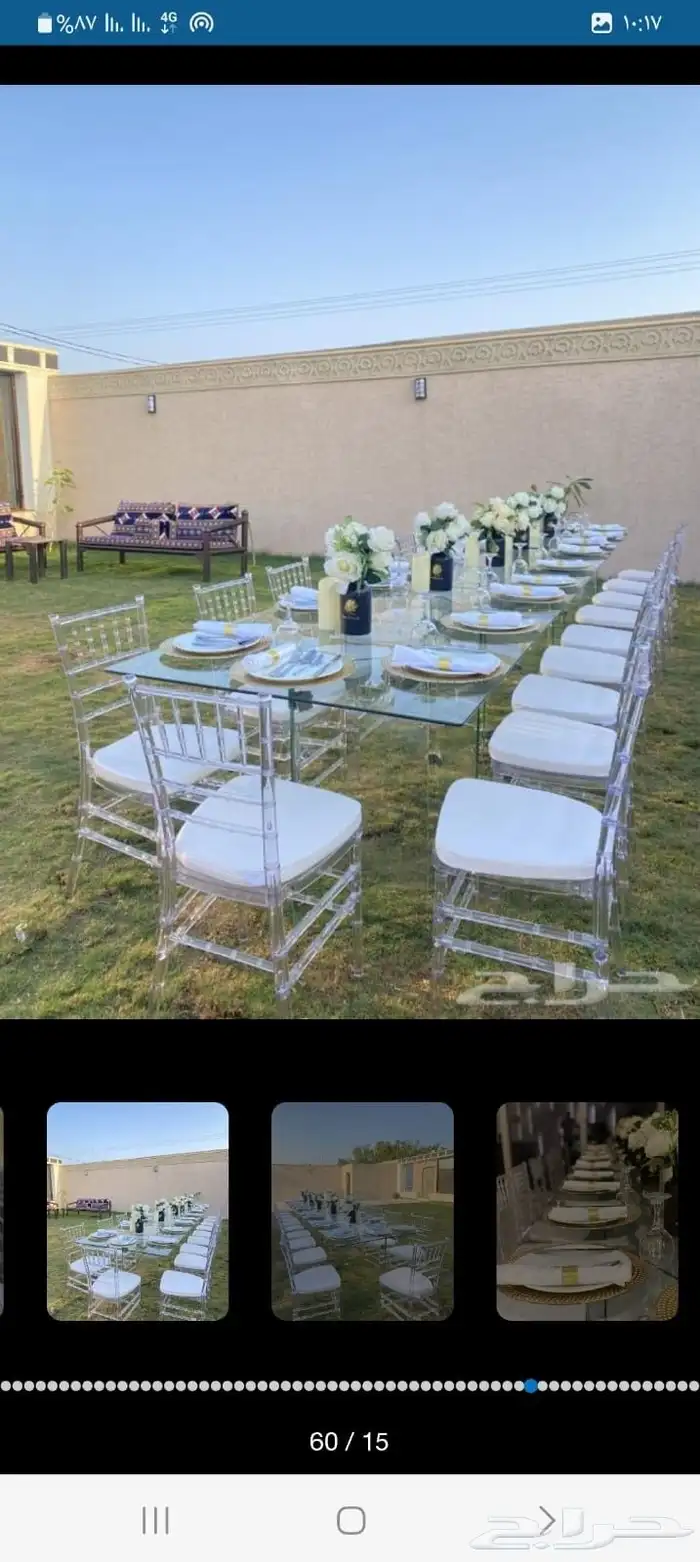This screenshot has height=1562, width=700.
Task: Go to the home screen
Action: click(351, 1521)
